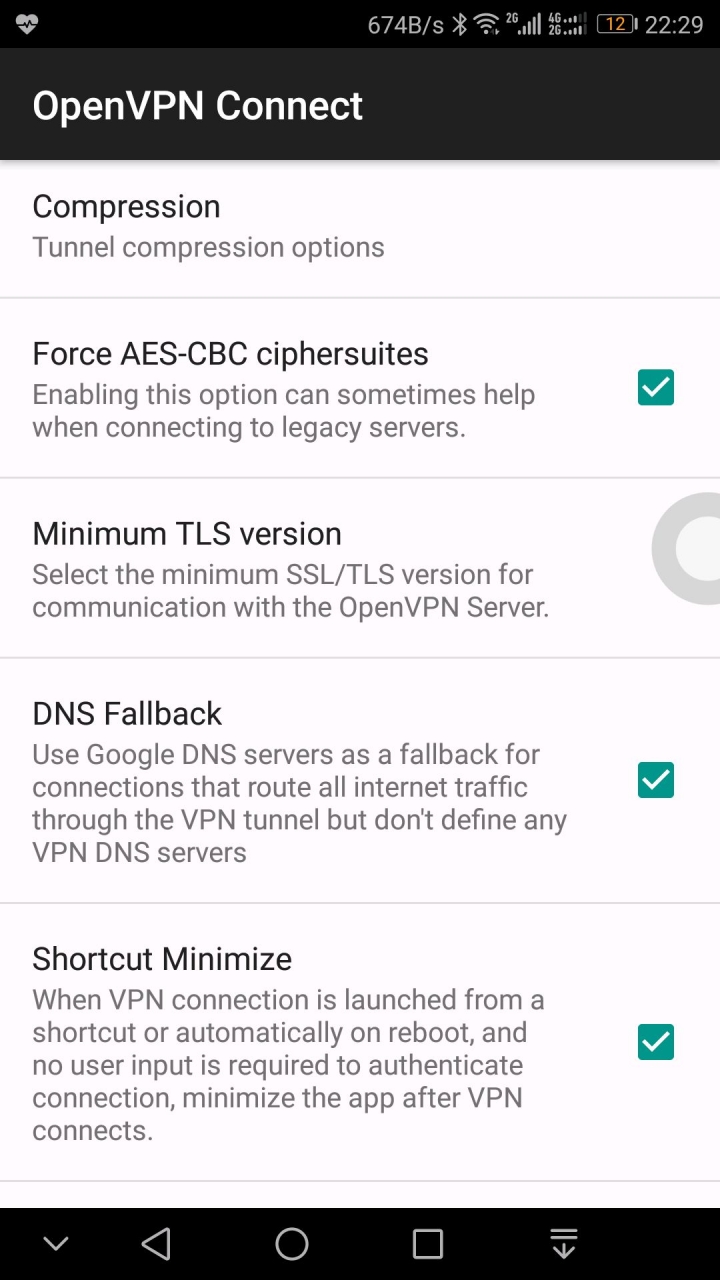The height and width of the screenshot is (1280, 720).
Task: Disable the Force AES-CBC ciphersuites checkbox
Action: pos(655,388)
